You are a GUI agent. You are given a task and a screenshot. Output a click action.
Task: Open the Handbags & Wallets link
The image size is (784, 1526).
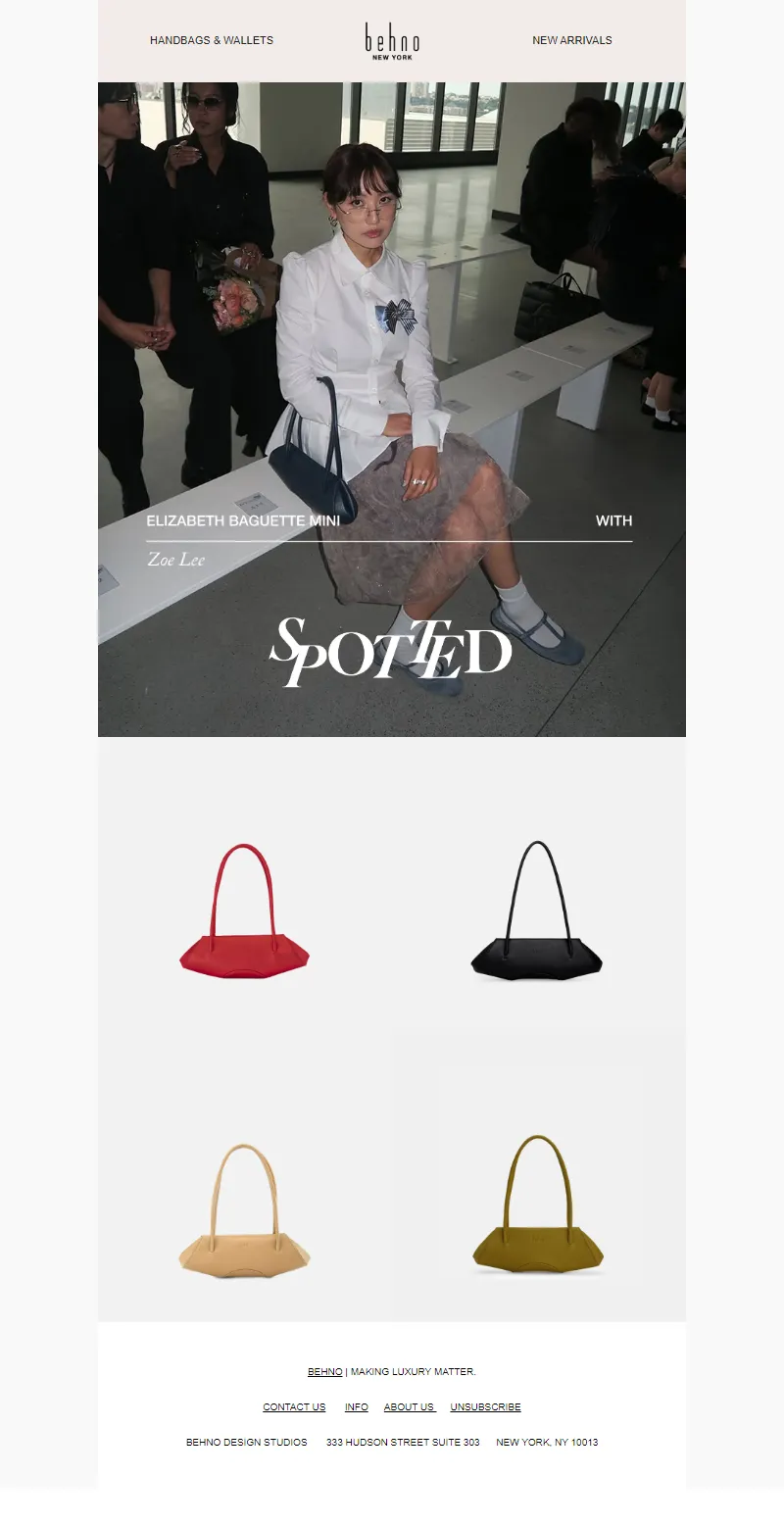pos(212,40)
